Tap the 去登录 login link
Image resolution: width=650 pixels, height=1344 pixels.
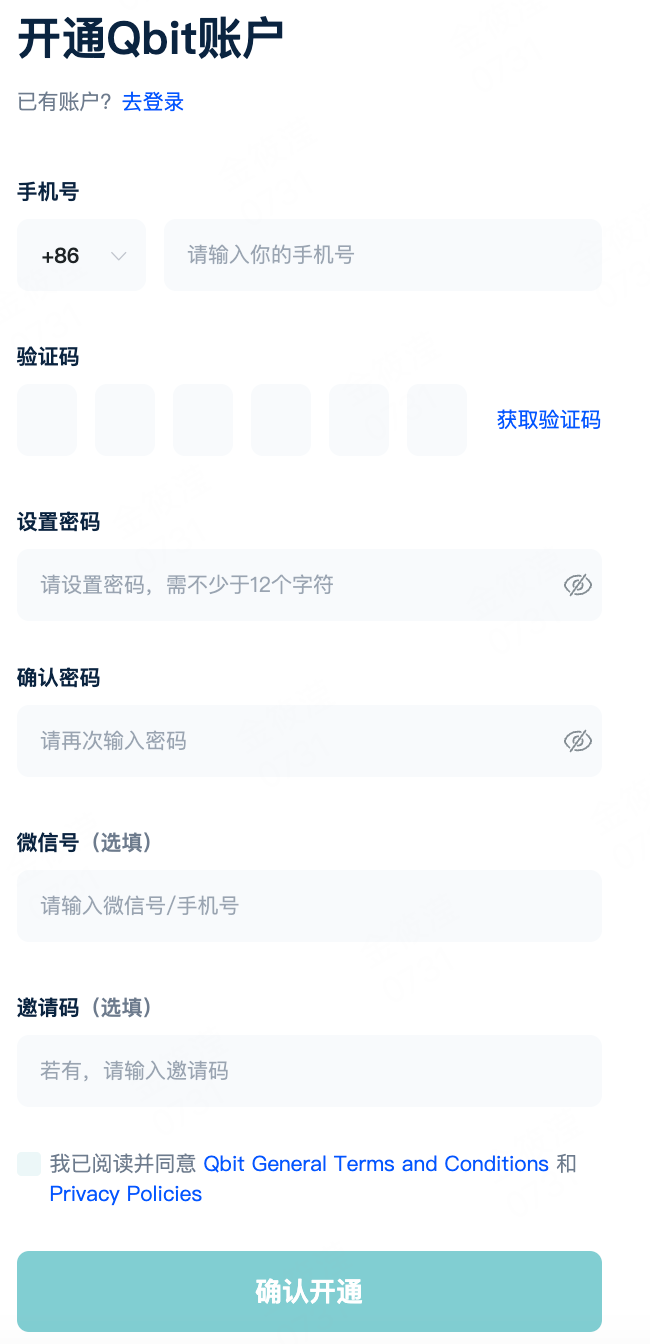pyautogui.click(x=153, y=102)
